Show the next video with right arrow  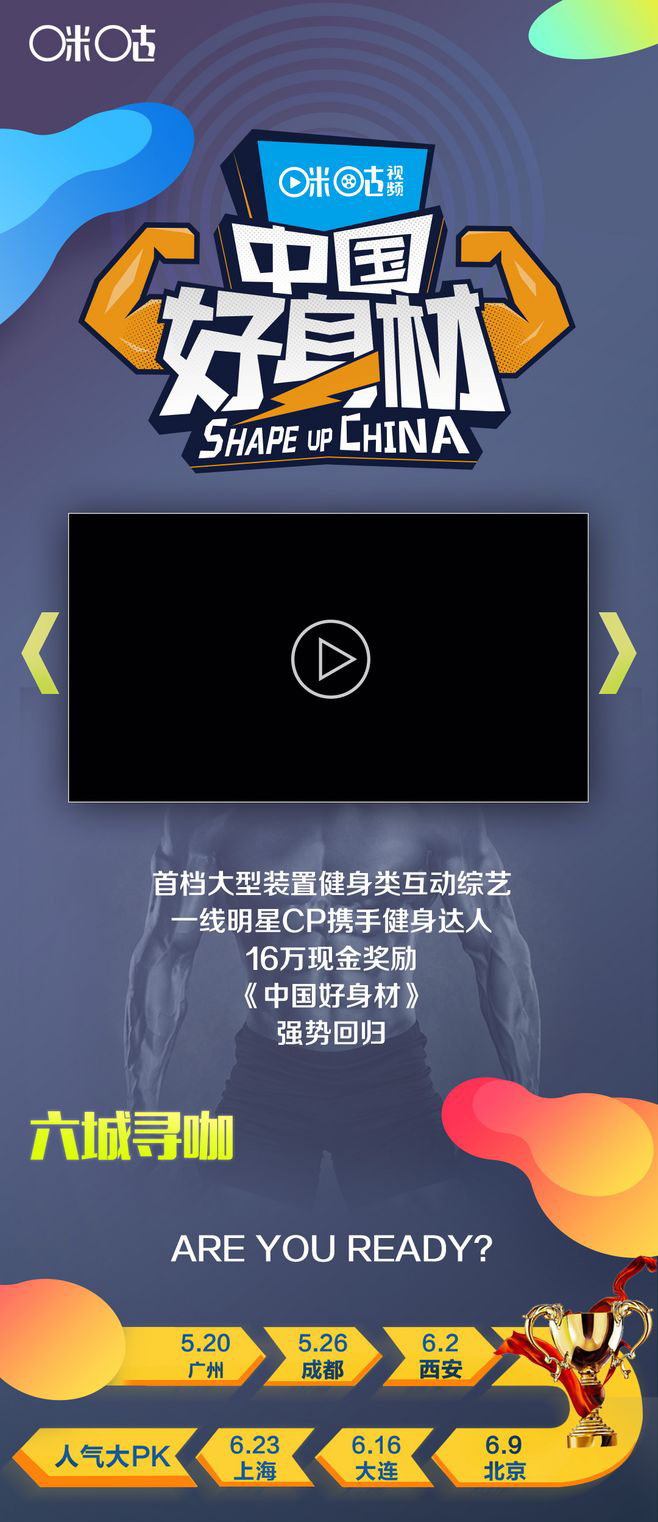click(616, 653)
